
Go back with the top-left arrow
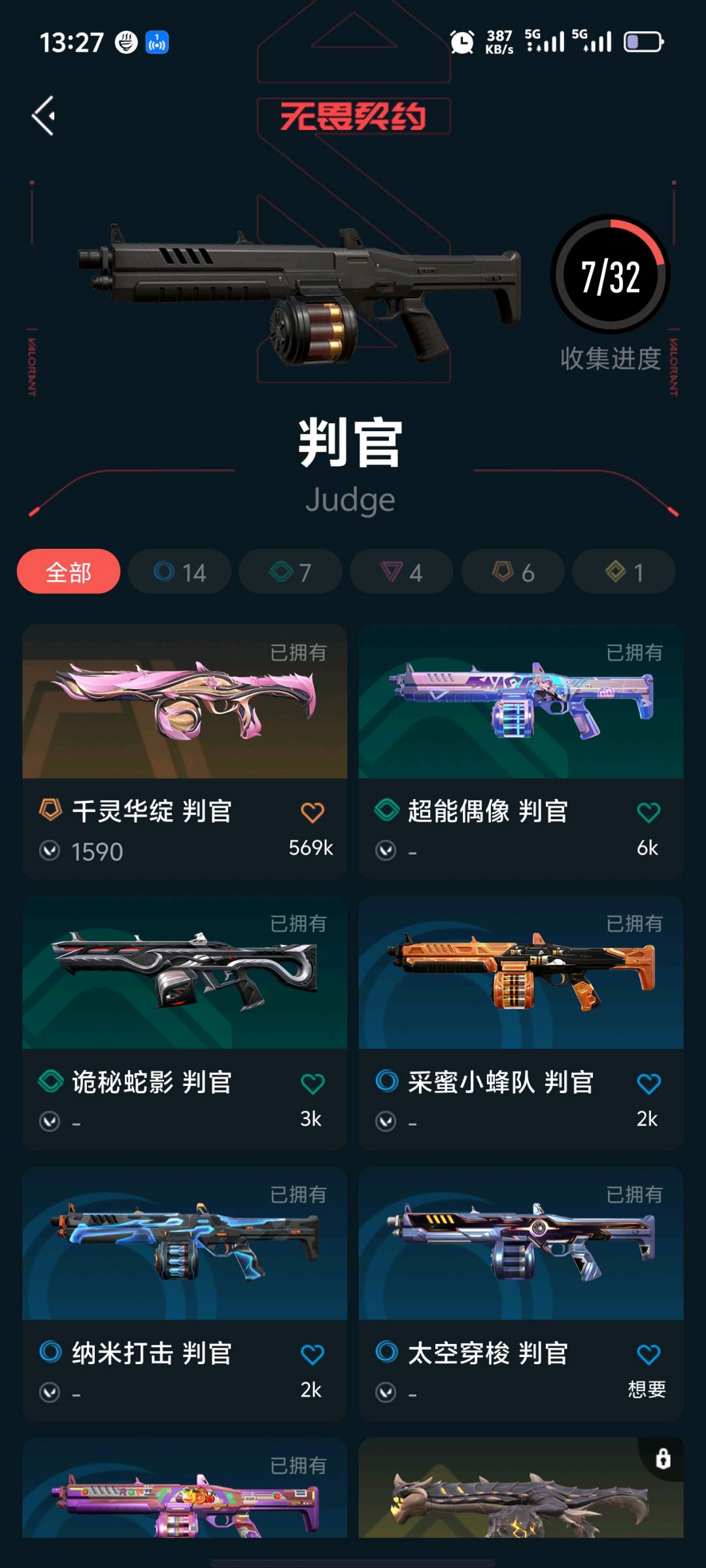pos(44,116)
